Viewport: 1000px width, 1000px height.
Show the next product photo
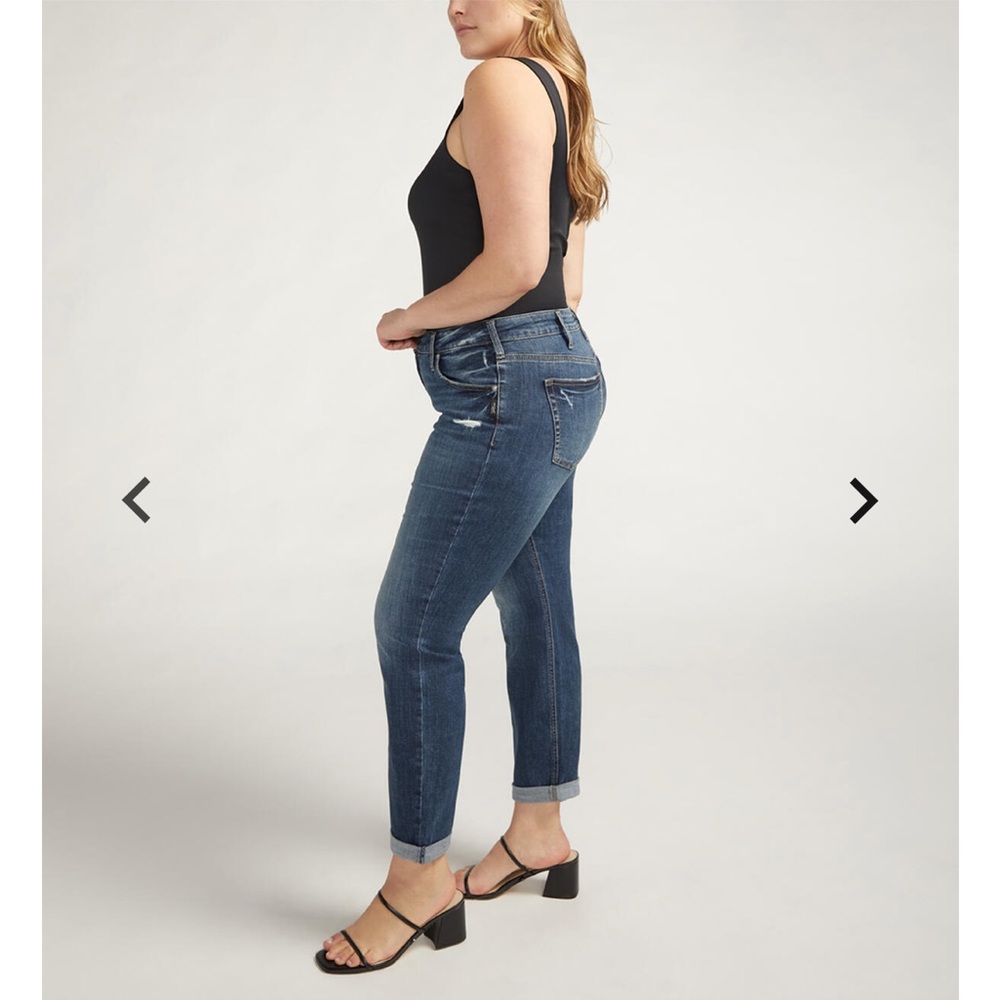[863, 500]
